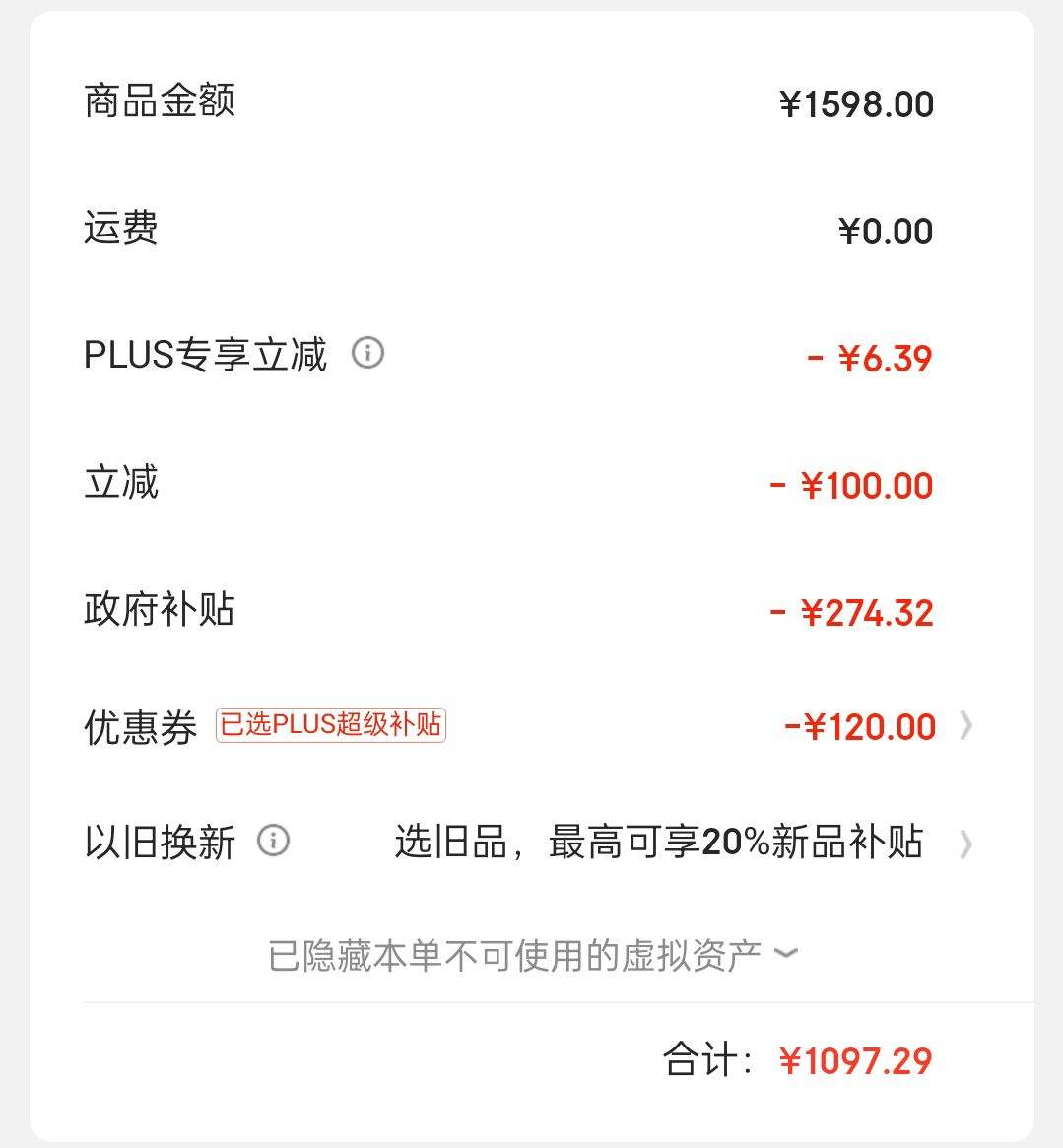The width and height of the screenshot is (1063, 1148).
Task: Open the PLUS专享立减 info icon
Action: [367, 353]
